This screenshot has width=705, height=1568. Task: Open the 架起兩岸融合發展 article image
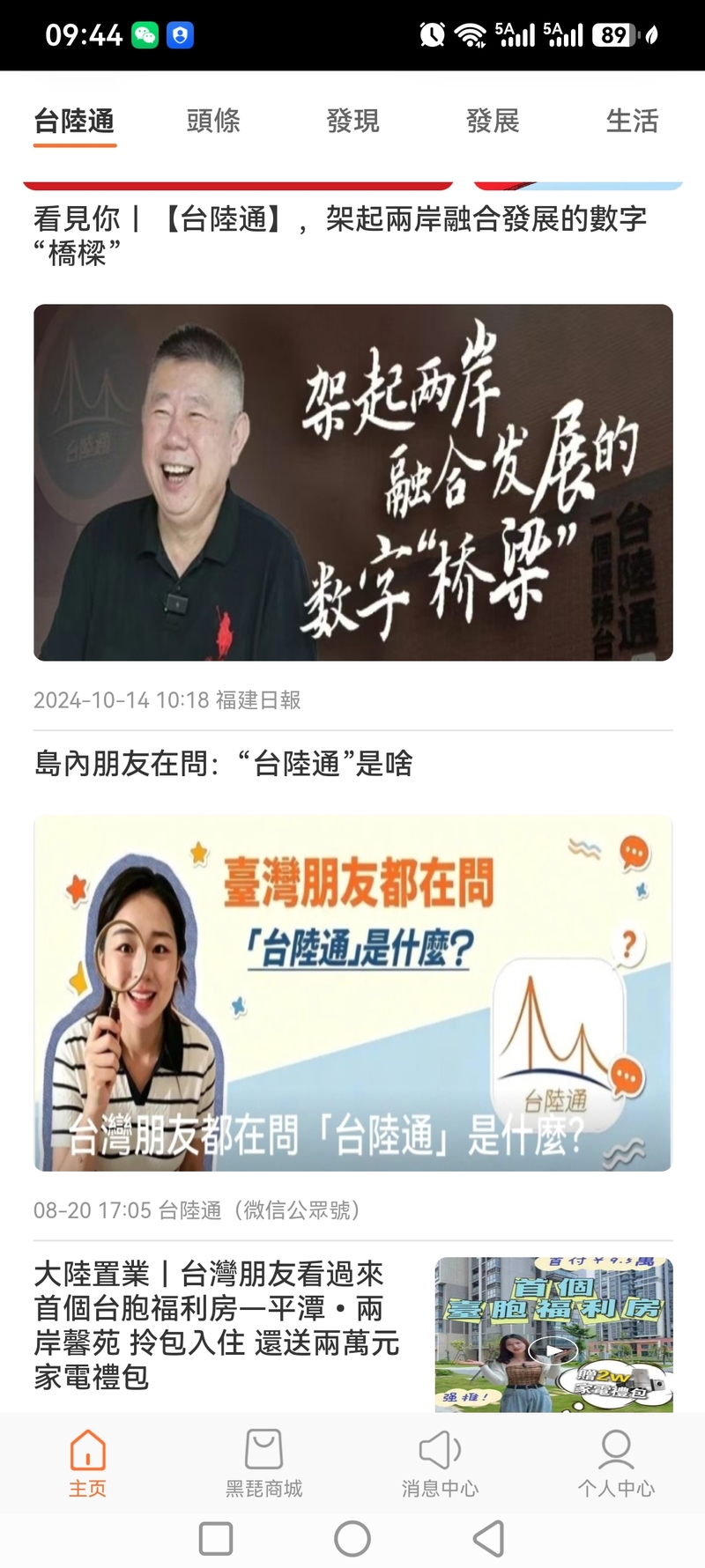click(353, 483)
